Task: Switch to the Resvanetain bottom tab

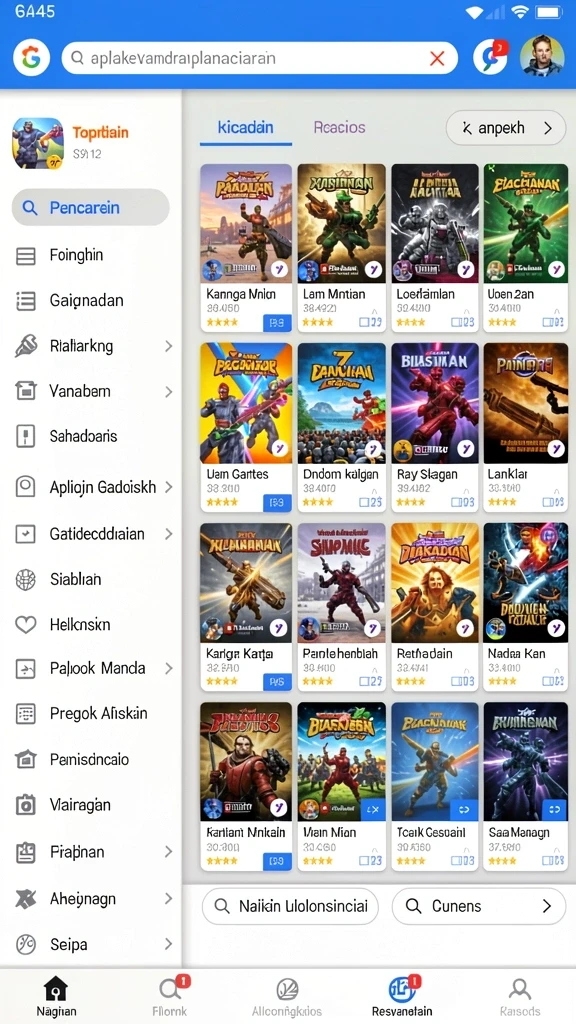Action: click(402, 995)
